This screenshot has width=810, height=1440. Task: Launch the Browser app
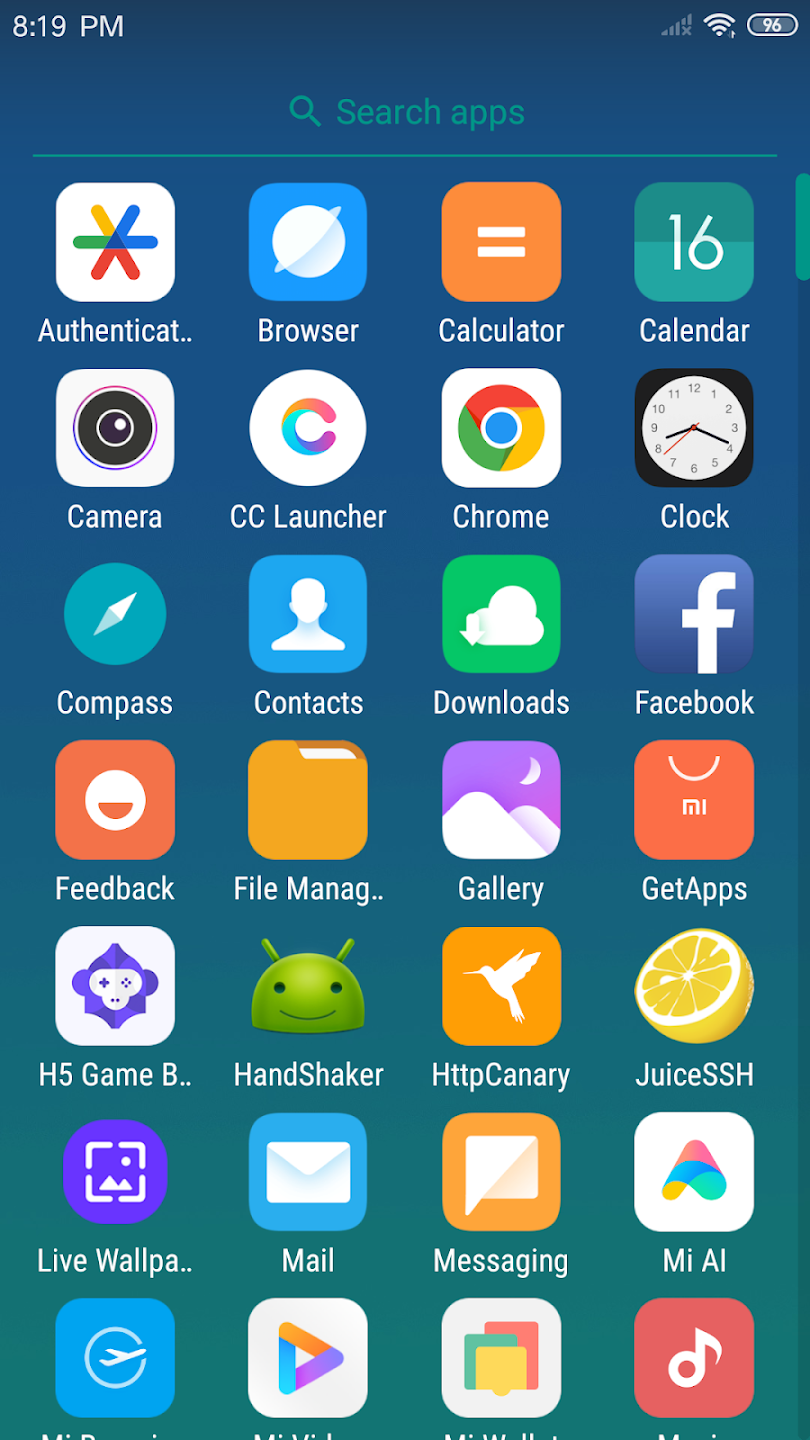pyautogui.click(x=307, y=241)
